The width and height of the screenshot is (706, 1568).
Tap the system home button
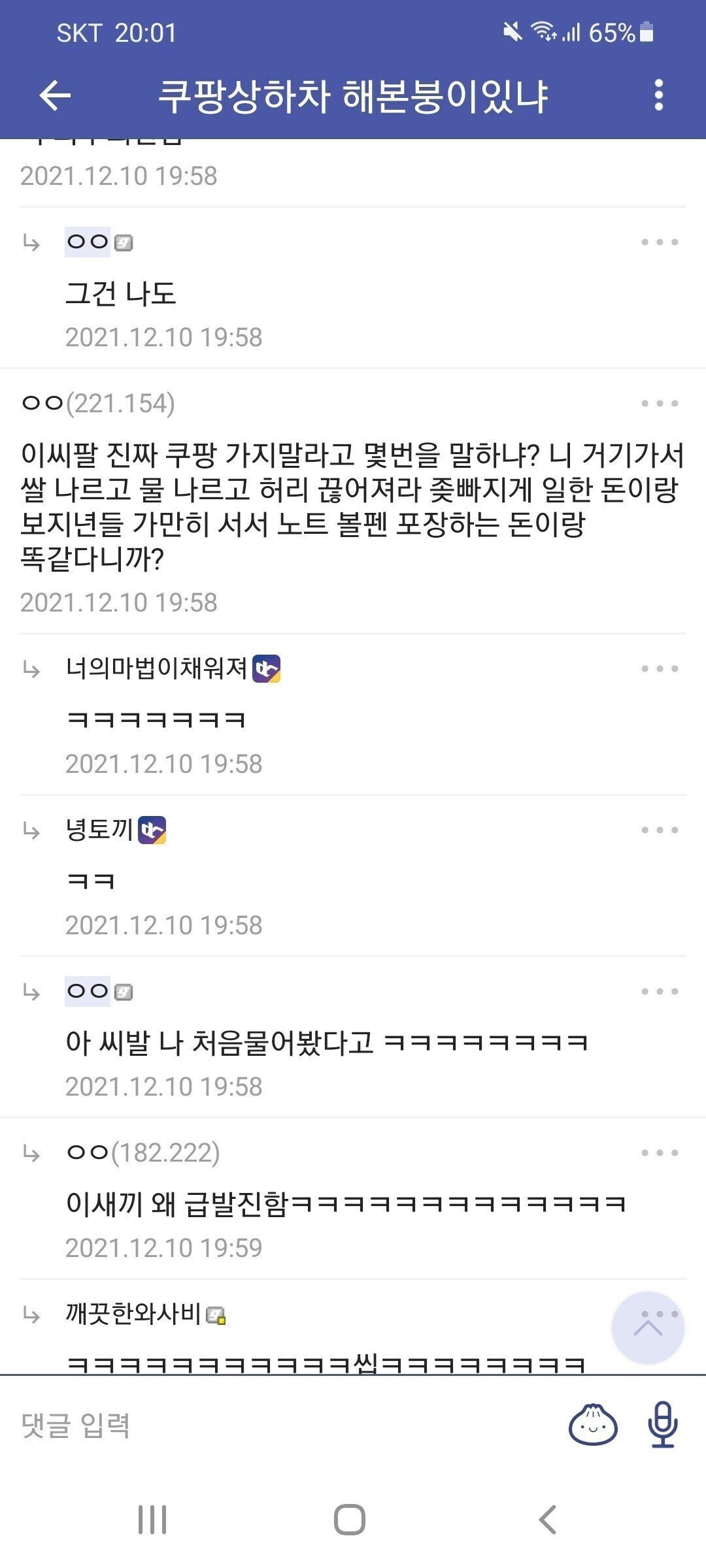tap(350, 1519)
